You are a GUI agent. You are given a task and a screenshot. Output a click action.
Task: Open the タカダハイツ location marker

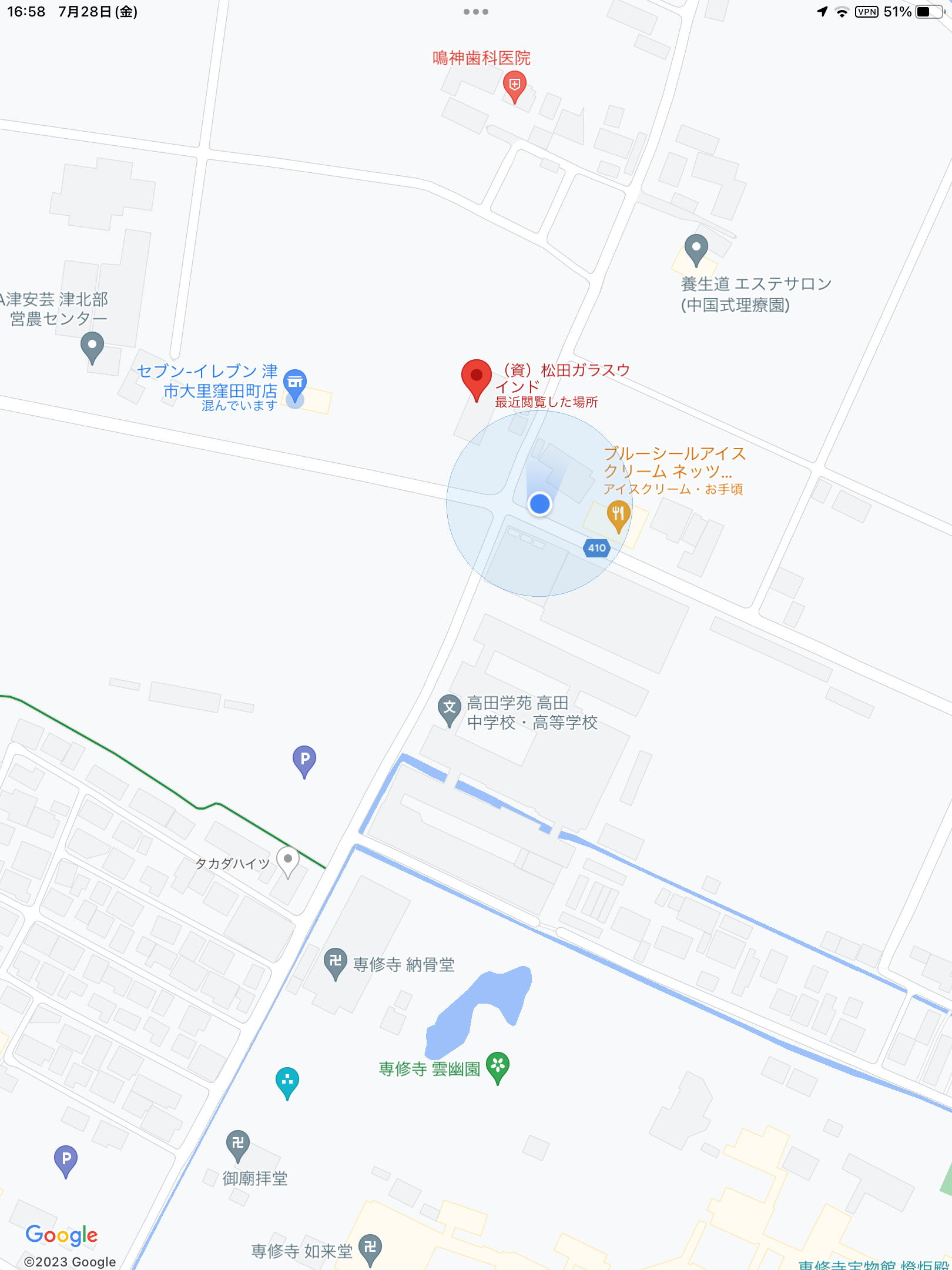(x=287, y=860)
